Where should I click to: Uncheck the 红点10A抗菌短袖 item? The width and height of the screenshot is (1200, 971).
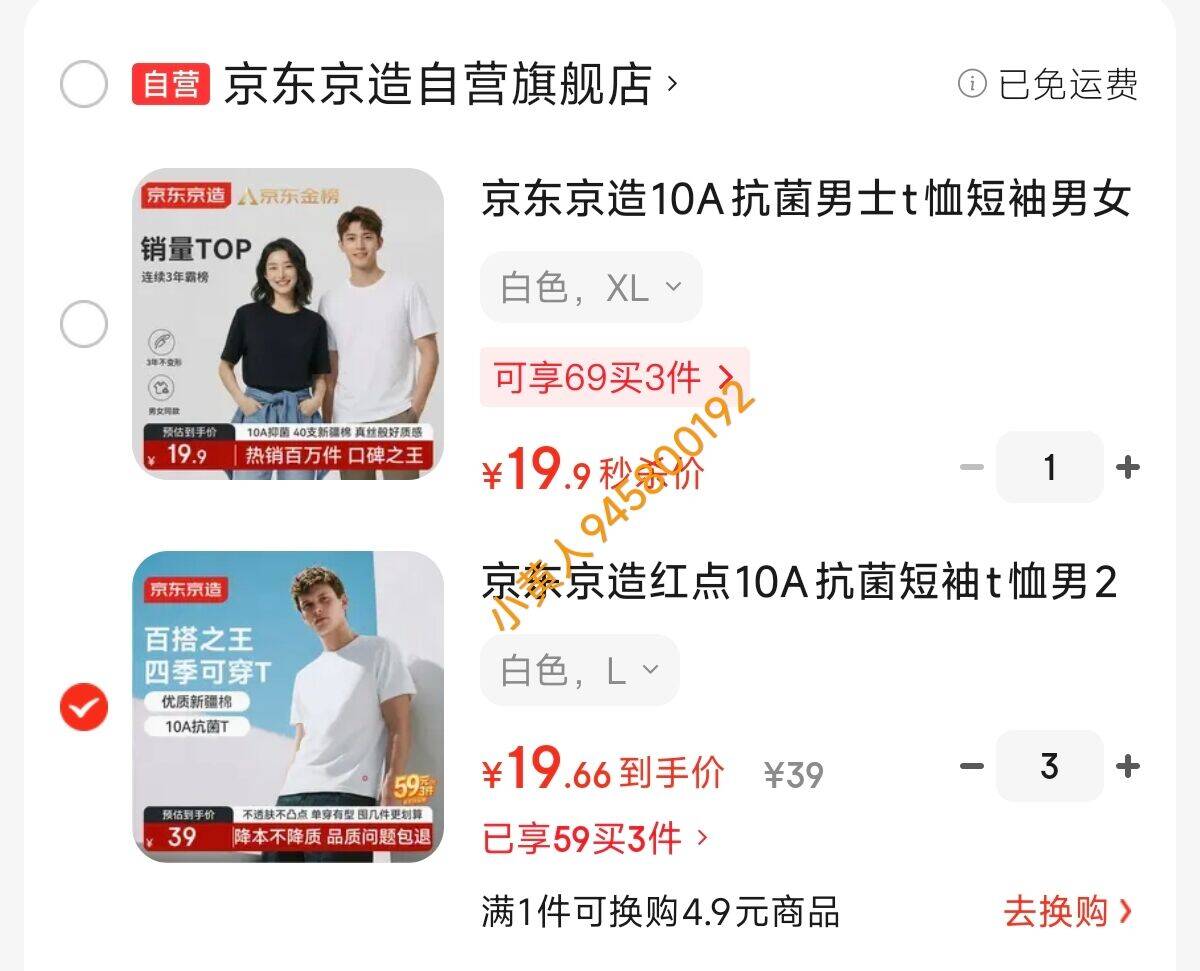tap(84, 707)
